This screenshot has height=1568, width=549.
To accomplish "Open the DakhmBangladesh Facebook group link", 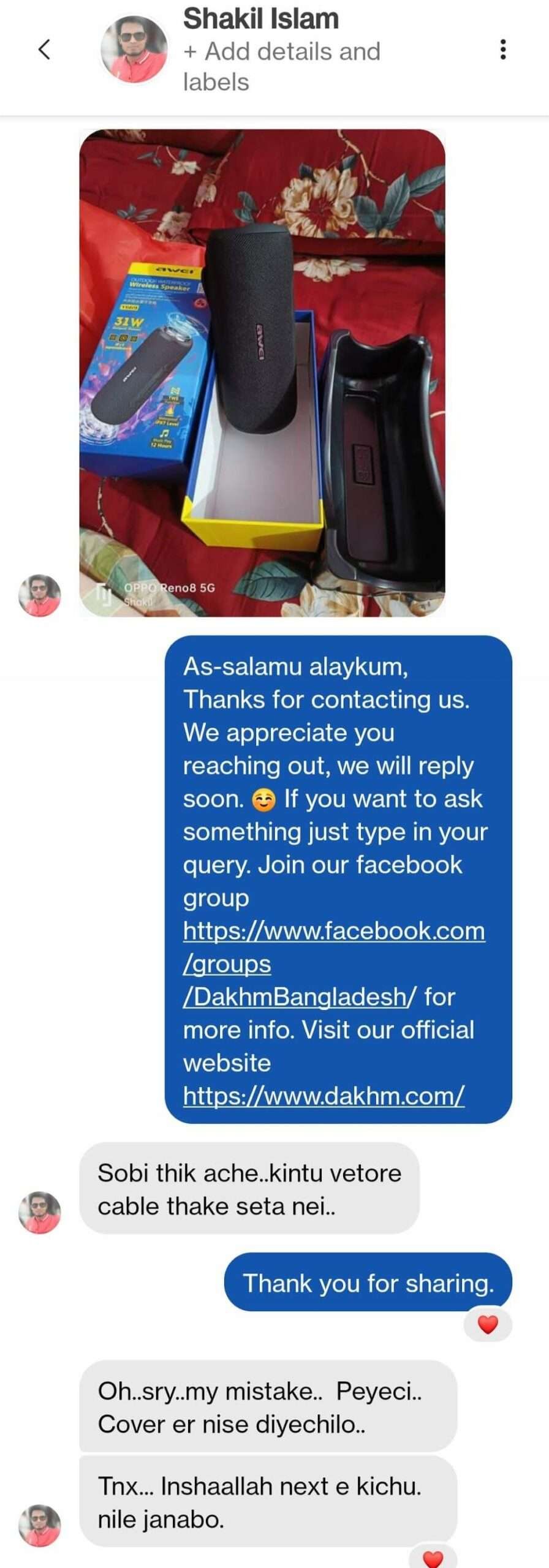I will [333, 963].
